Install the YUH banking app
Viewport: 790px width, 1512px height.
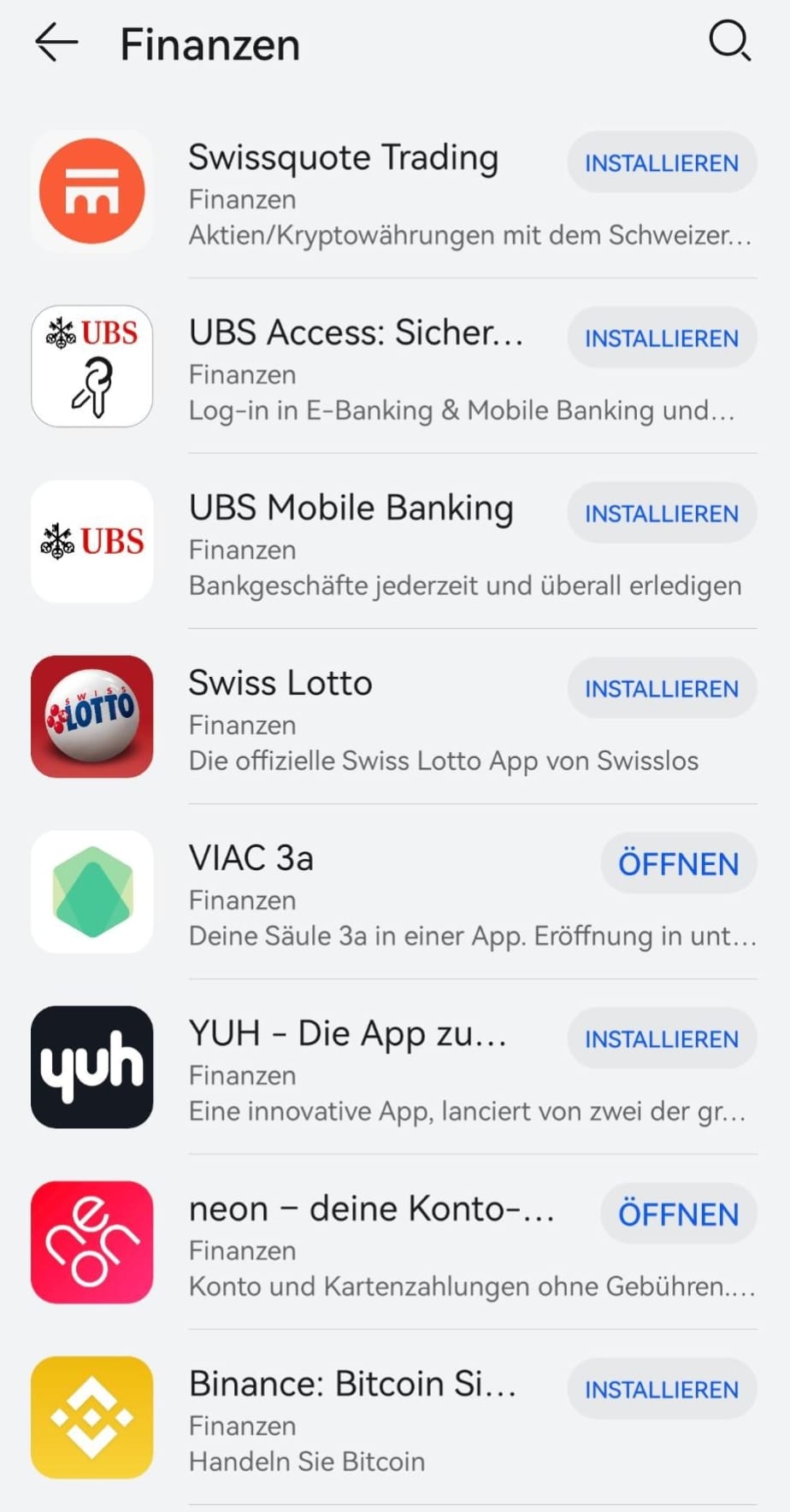(661, 1038)
